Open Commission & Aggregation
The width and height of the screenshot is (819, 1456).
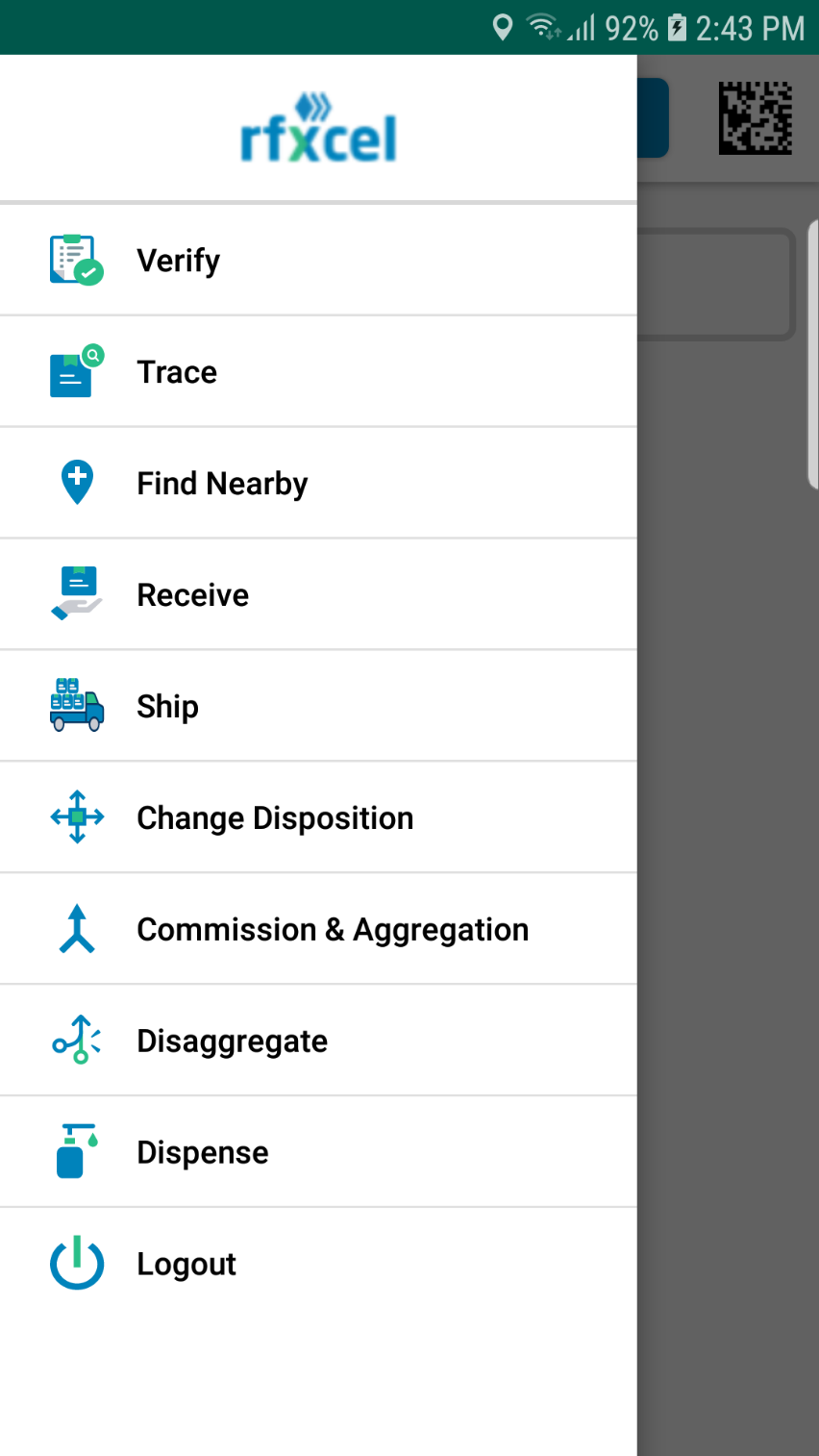tap(318, 930)
